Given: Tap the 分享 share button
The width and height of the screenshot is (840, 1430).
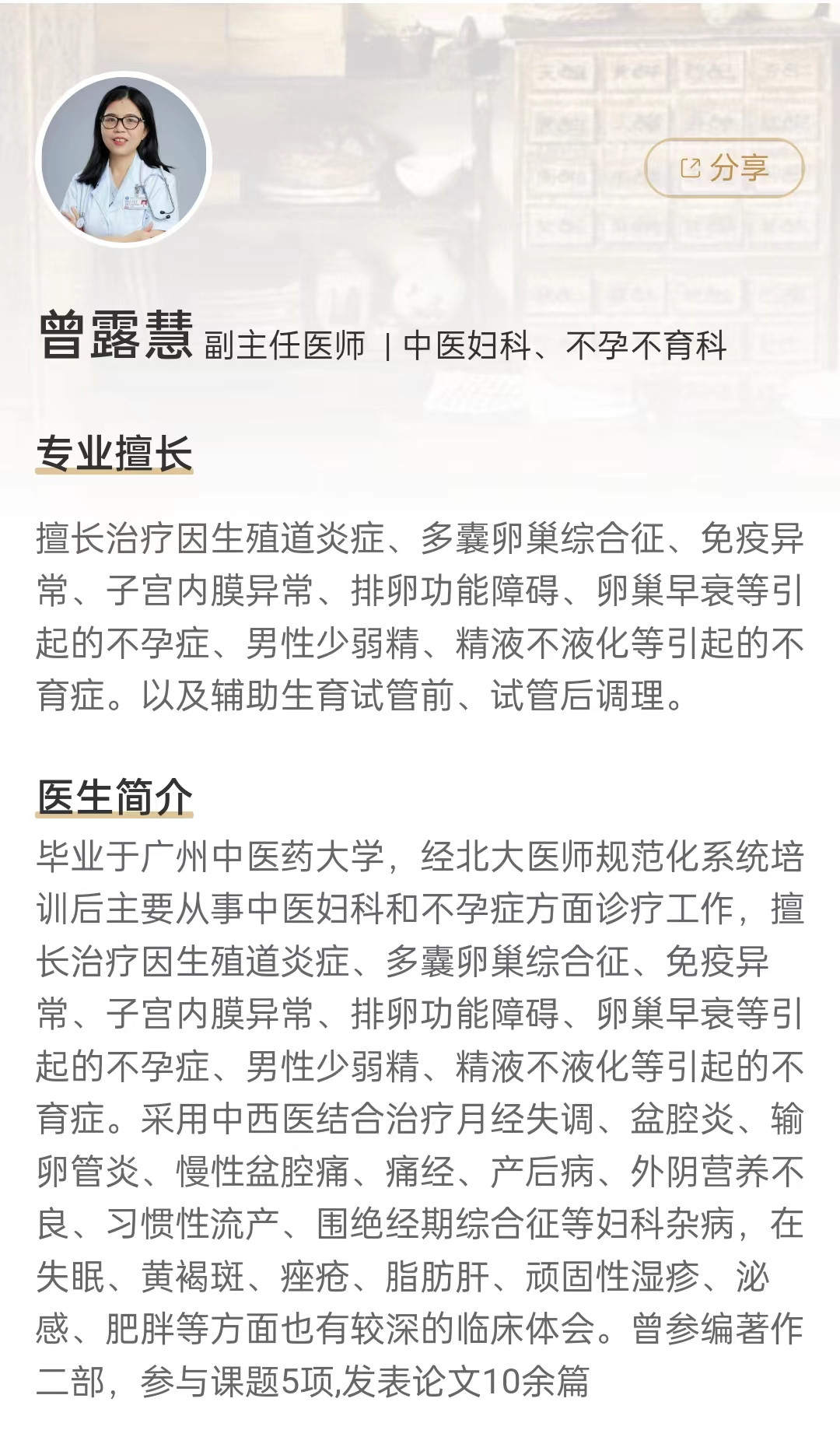Looking at the screenshot, I should (724, 168).
